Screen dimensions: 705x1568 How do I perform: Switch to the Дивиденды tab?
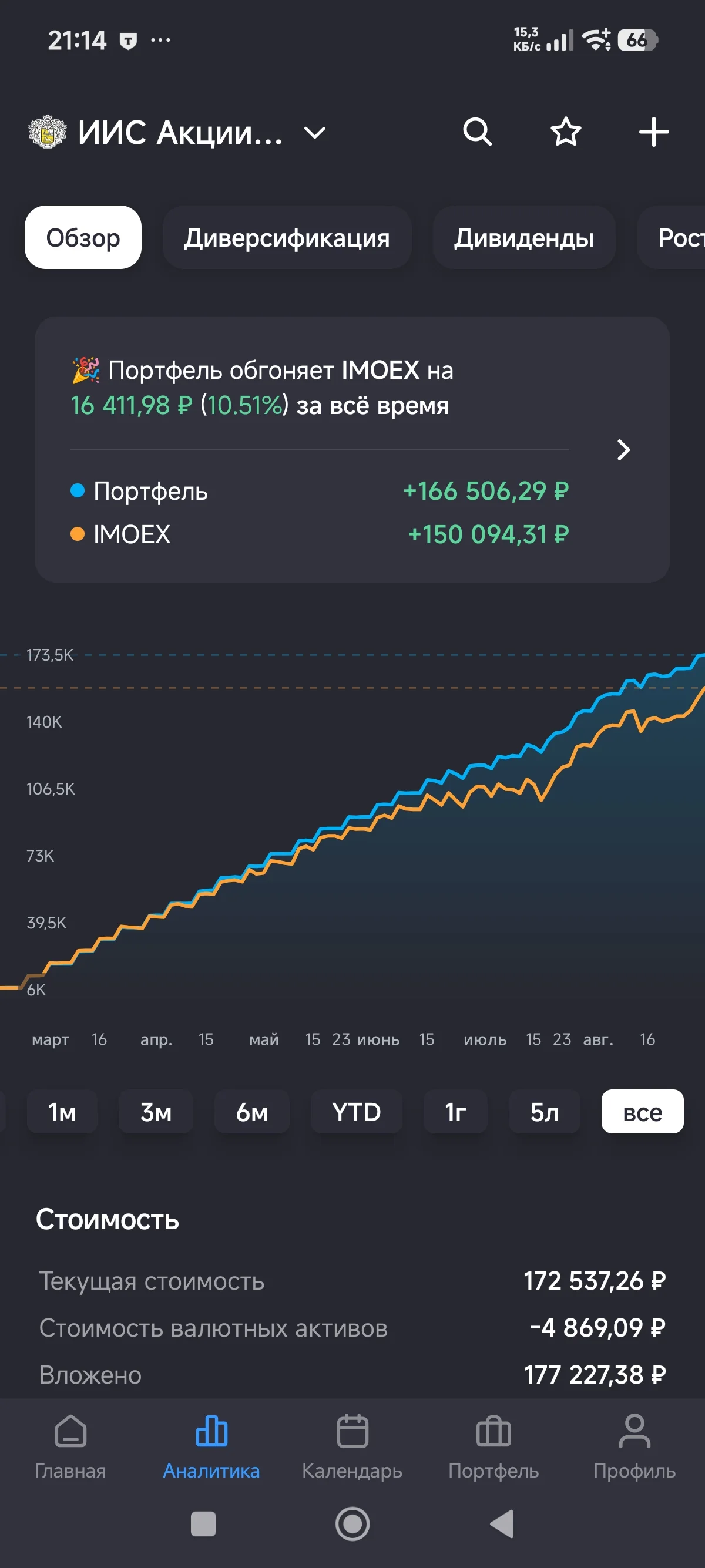[523, 237]
